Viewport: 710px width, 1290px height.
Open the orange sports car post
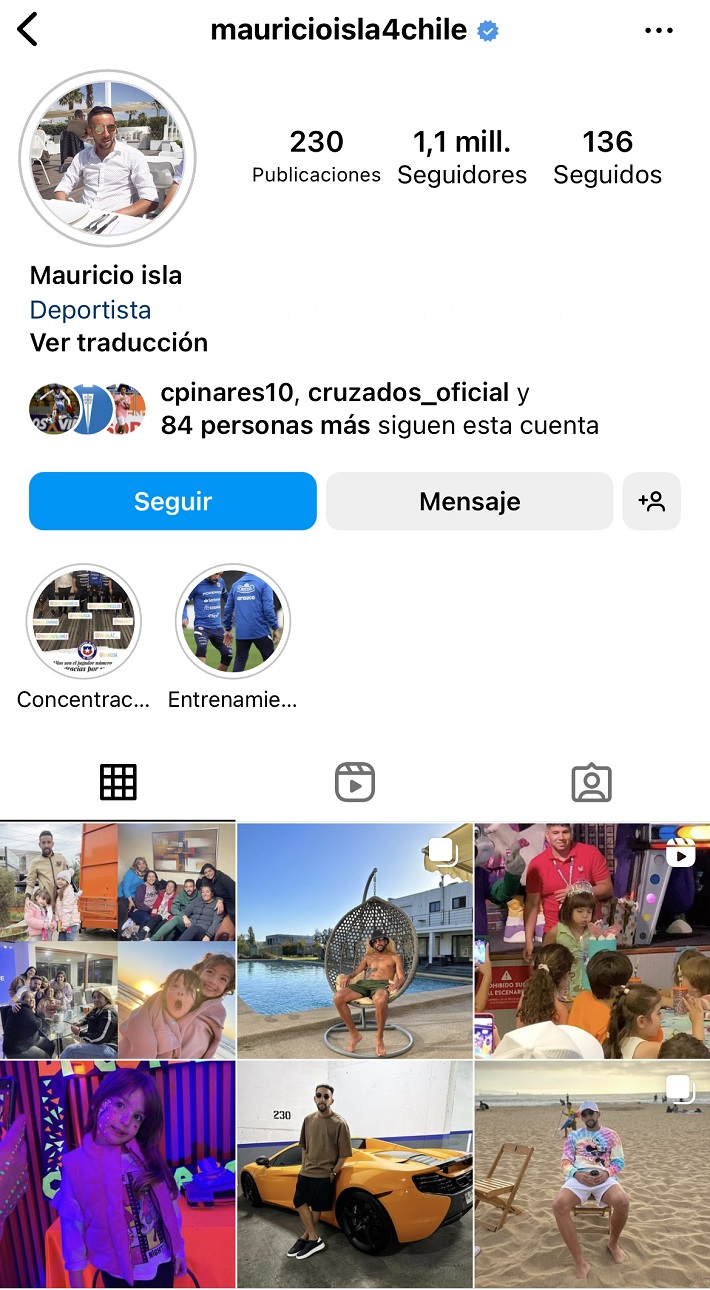point(354,1175)
